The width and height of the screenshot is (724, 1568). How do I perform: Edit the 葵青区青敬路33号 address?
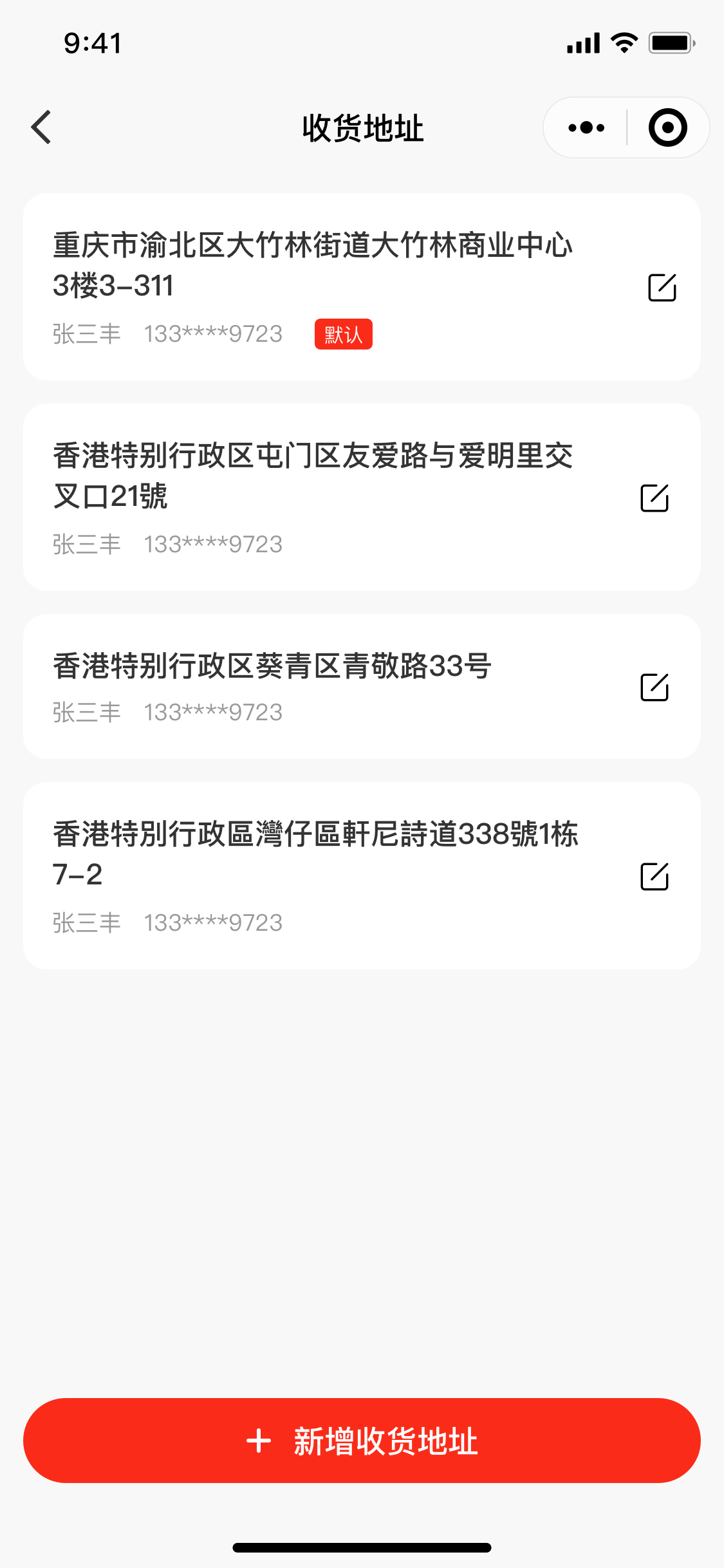click(x=654, y=687)
